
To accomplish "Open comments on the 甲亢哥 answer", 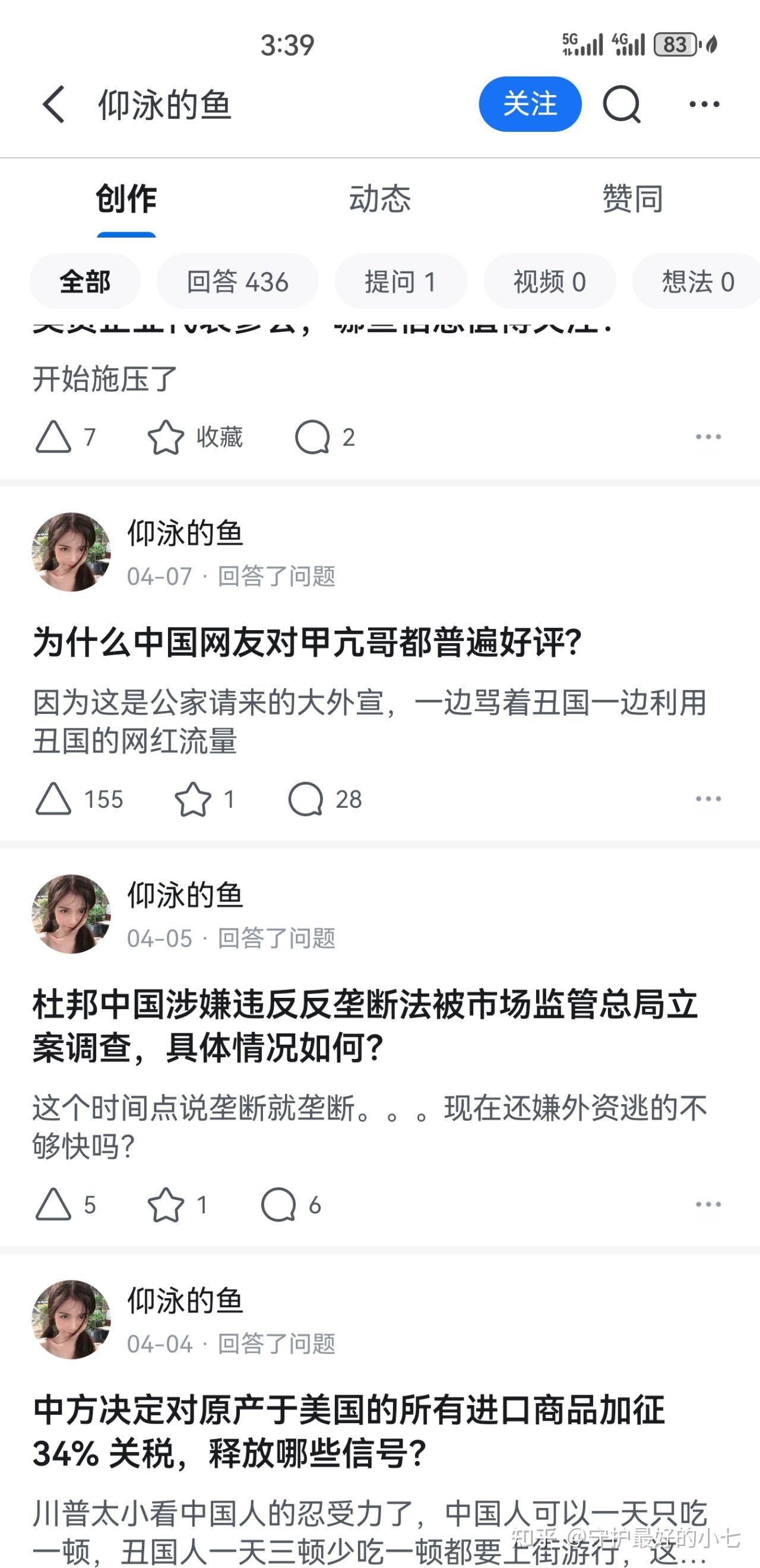I will tap(325, 799).
